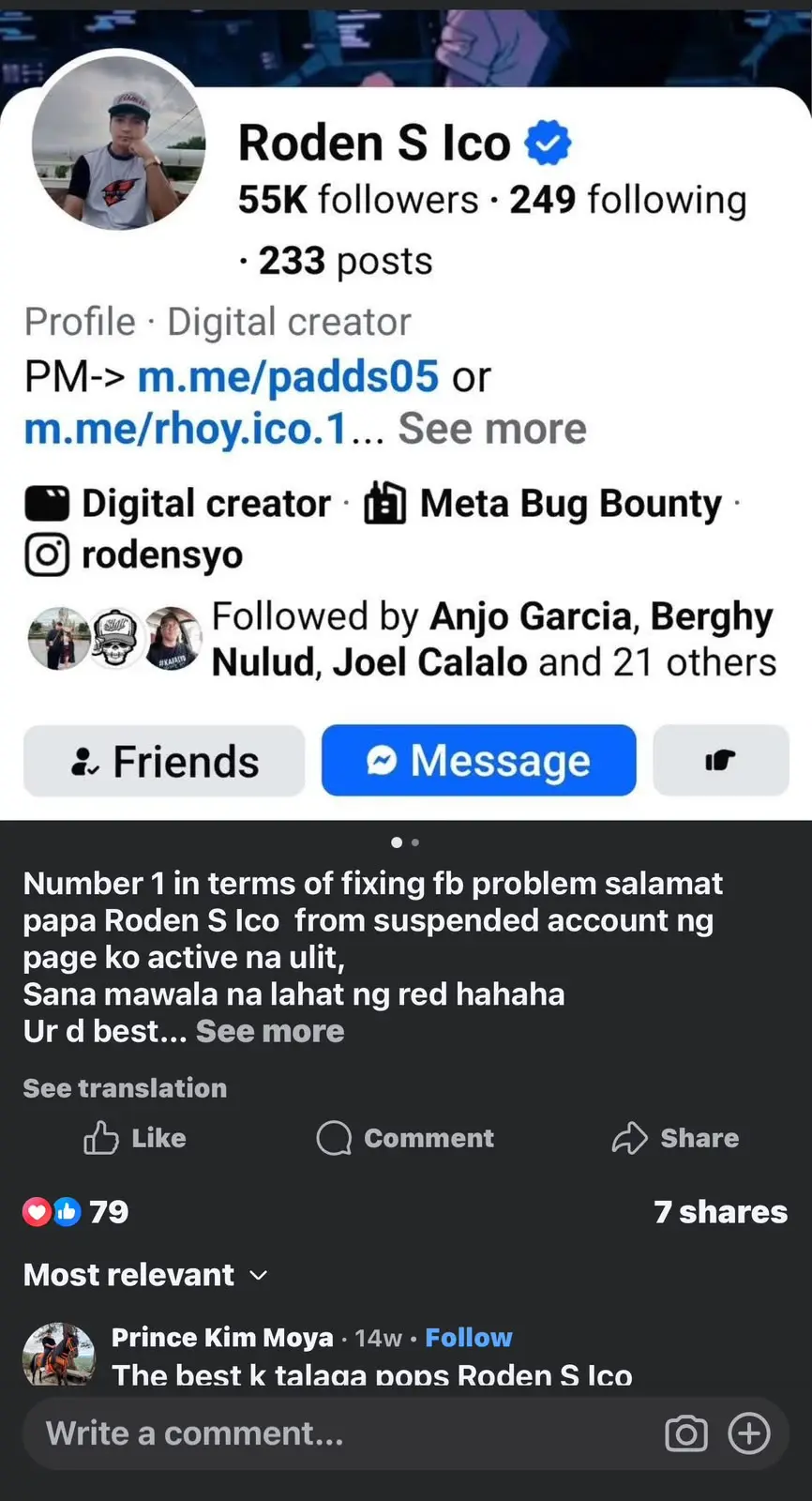View the 79 reactions list
812x1501 pixels.
[76, 1211]
